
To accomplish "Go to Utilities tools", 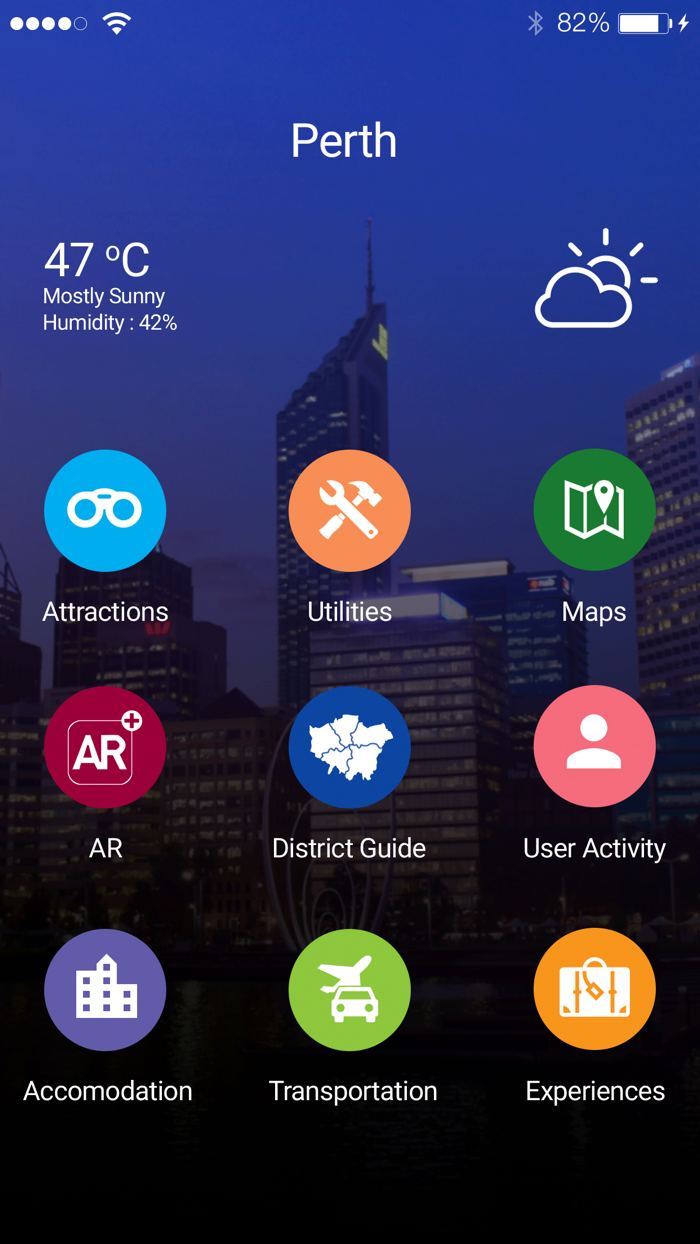I will point(349,511).
